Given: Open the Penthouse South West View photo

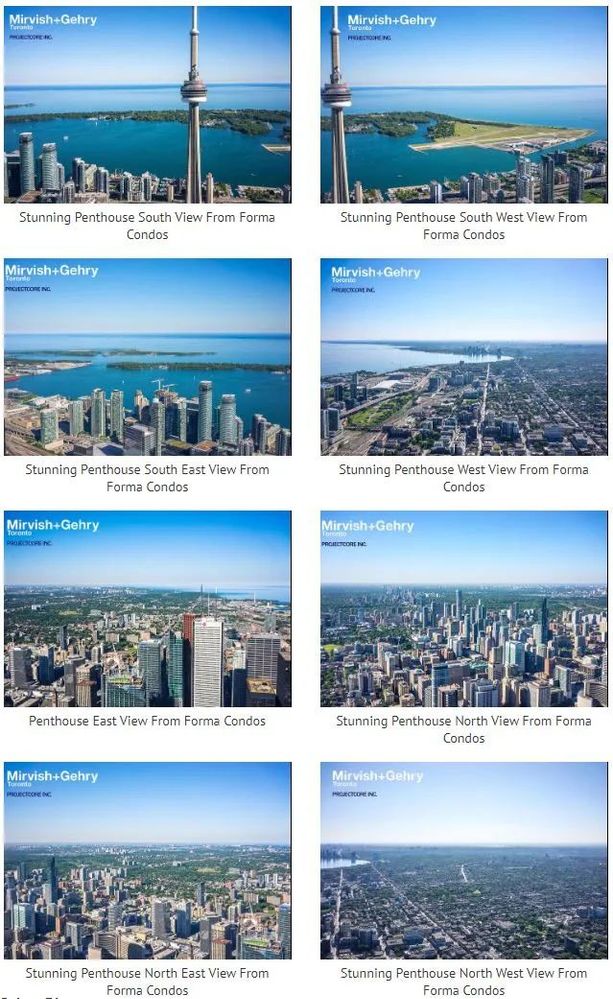Looking at the screenshot, I should pyautogui.click(x=464, y=104).
